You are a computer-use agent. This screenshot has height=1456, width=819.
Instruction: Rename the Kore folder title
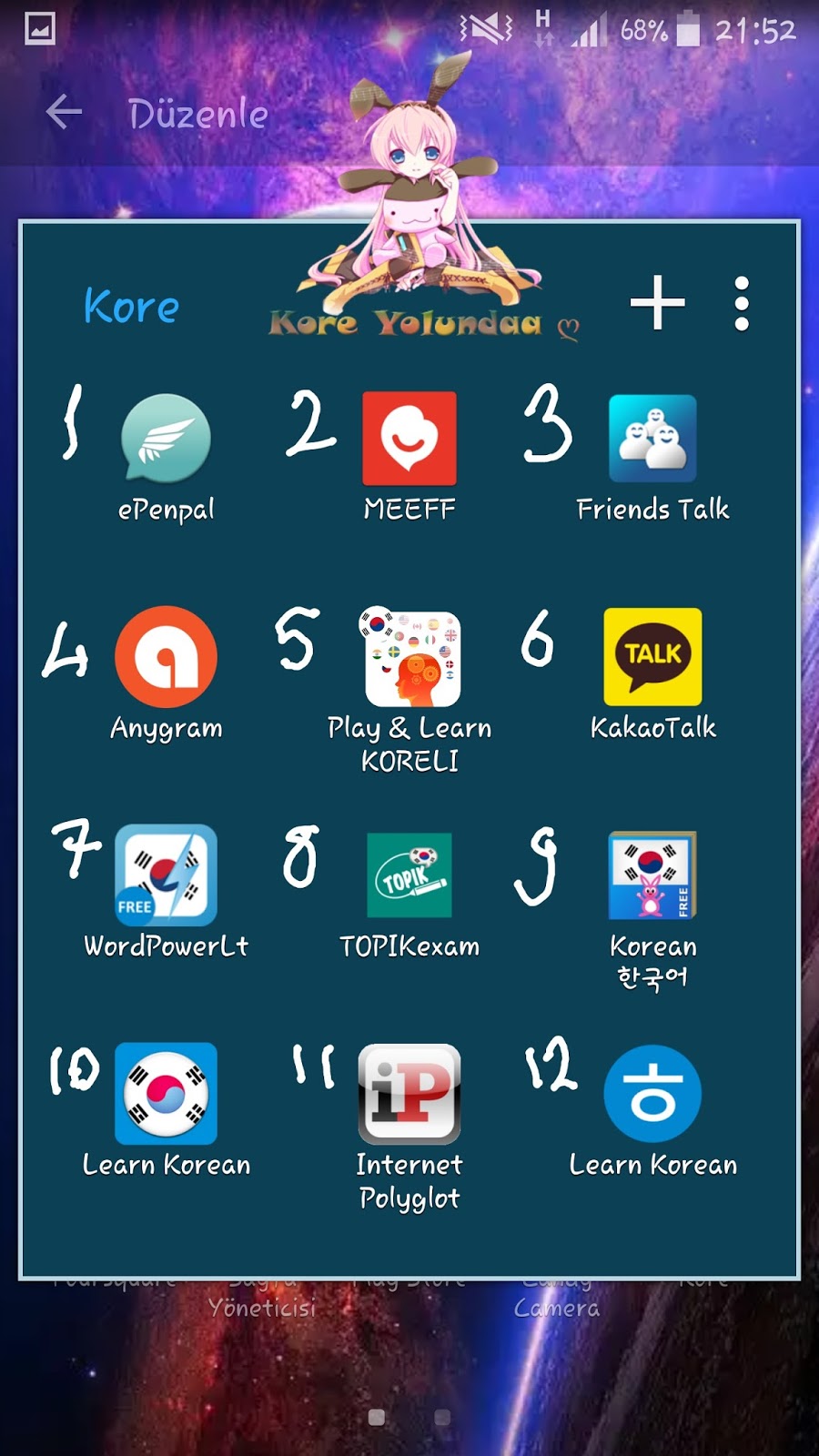click(132, 307)
